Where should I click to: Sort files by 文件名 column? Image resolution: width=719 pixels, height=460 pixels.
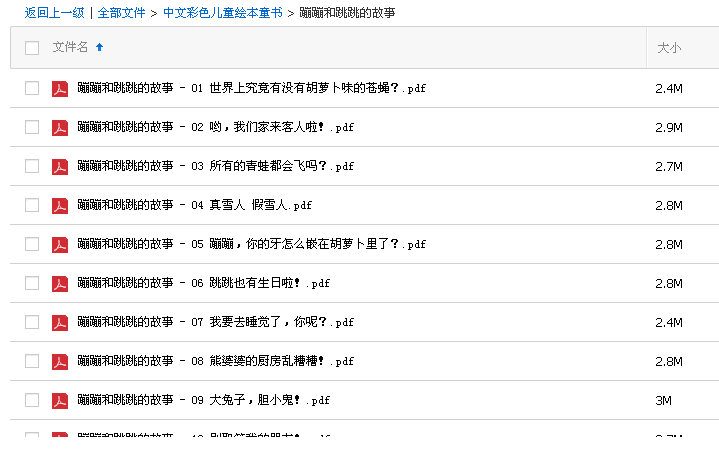click(x=72, y=47)
